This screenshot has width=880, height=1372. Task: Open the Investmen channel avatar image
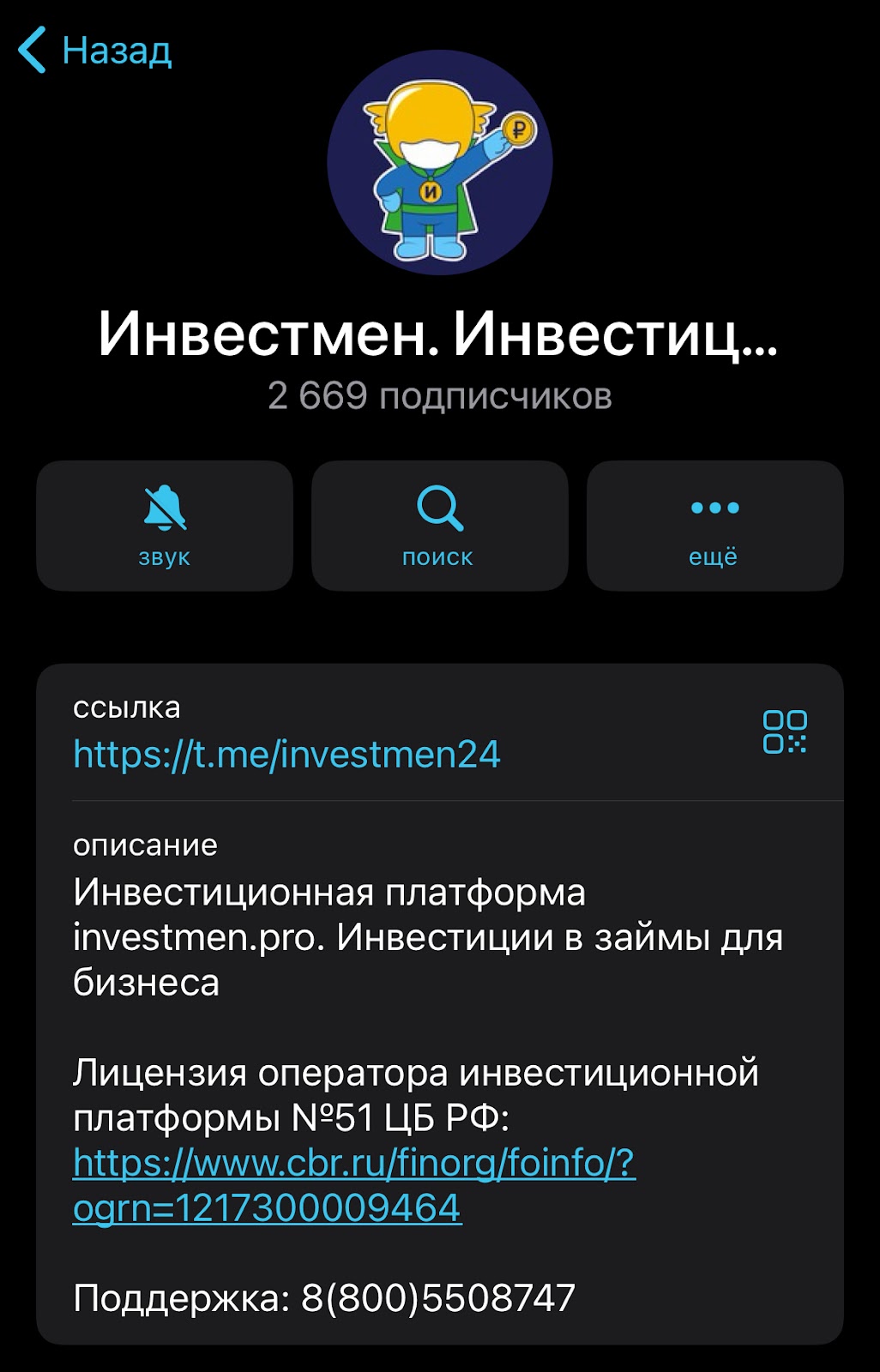pyautogui.click(x=439, y=163)
